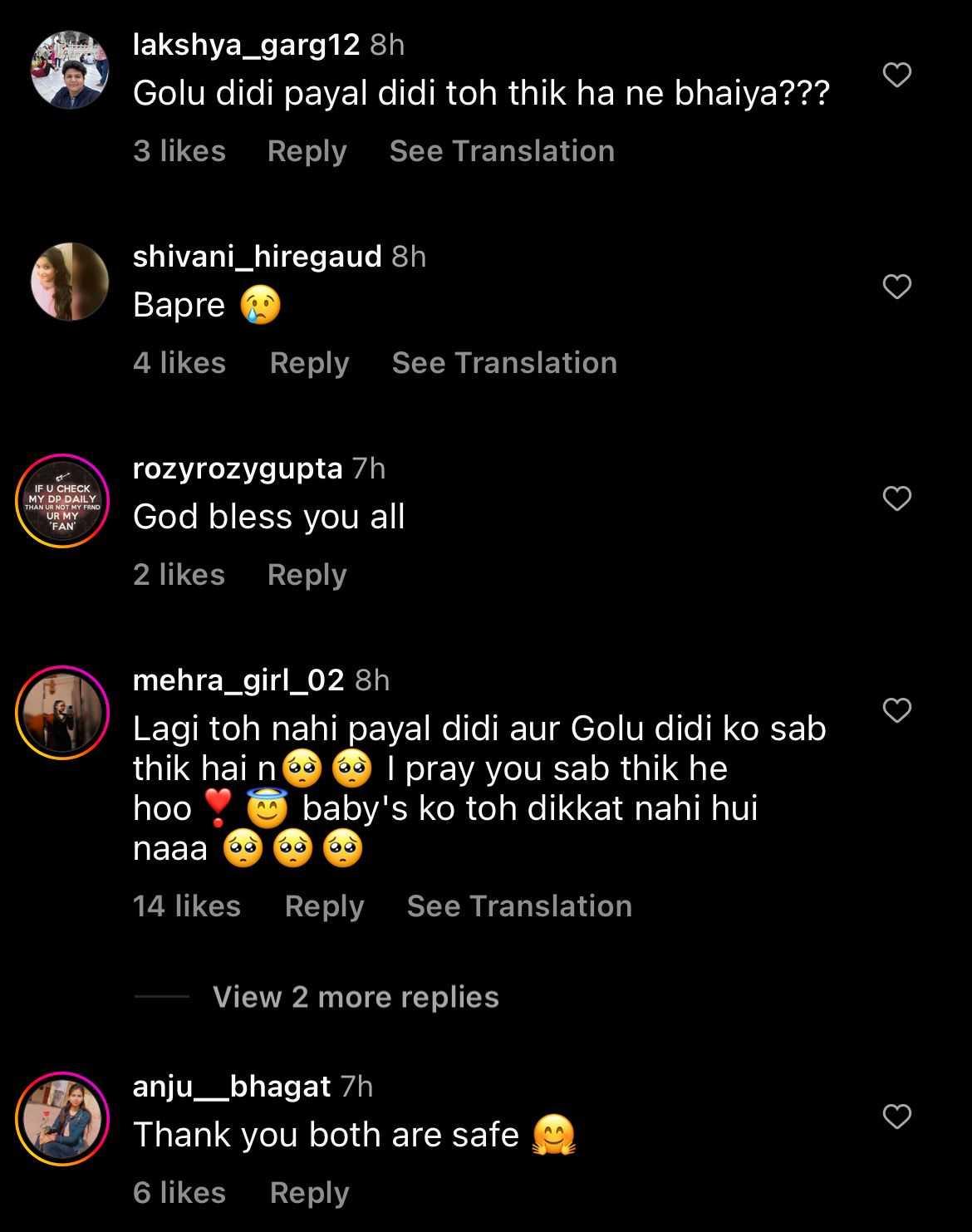The width and height of the screenshot is (972, 1232).
Task: Like lakshya_garg12's comment
Action: (x=896, y=75)
